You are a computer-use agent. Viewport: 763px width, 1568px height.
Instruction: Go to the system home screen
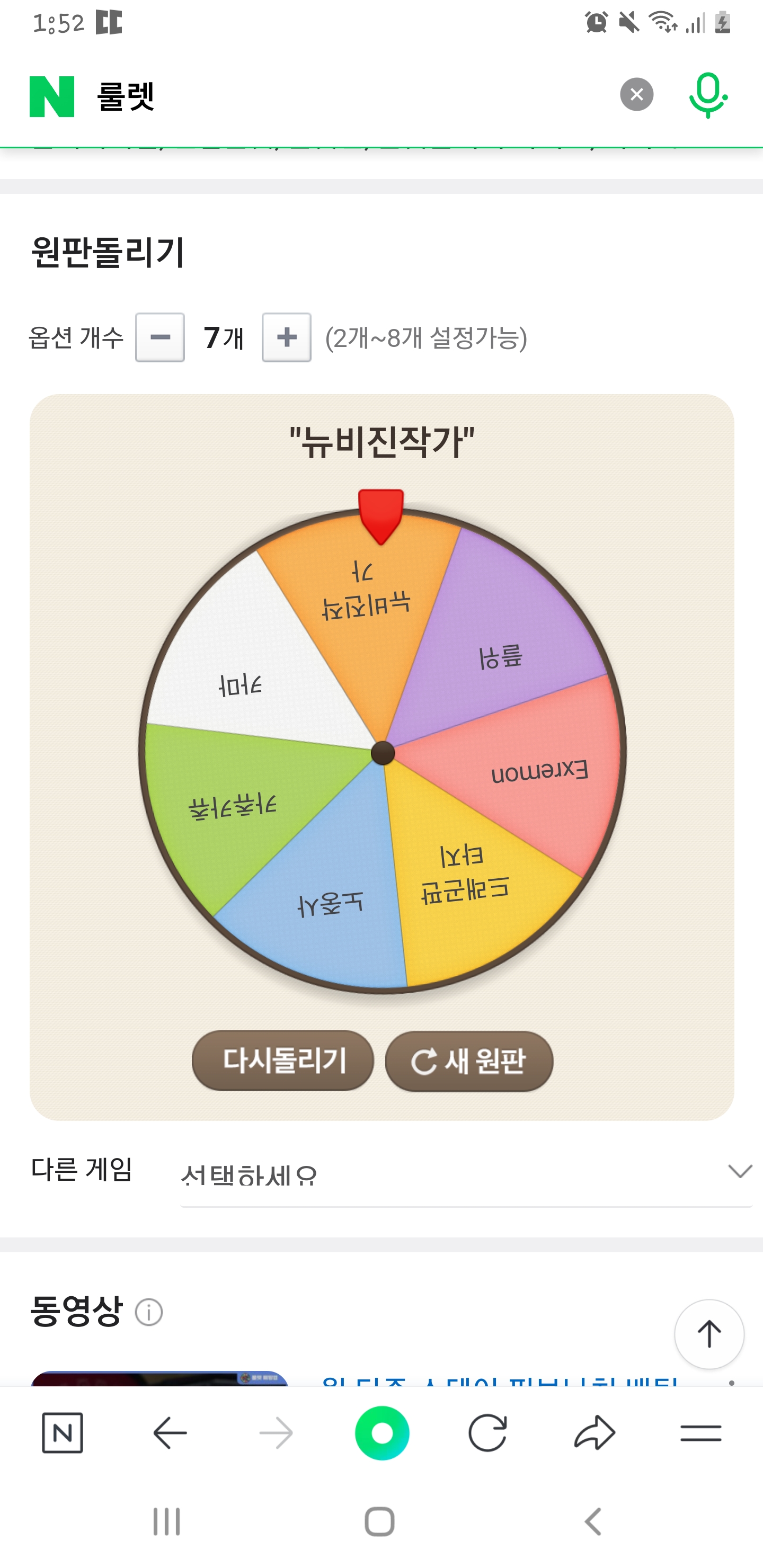[379, 1522]
